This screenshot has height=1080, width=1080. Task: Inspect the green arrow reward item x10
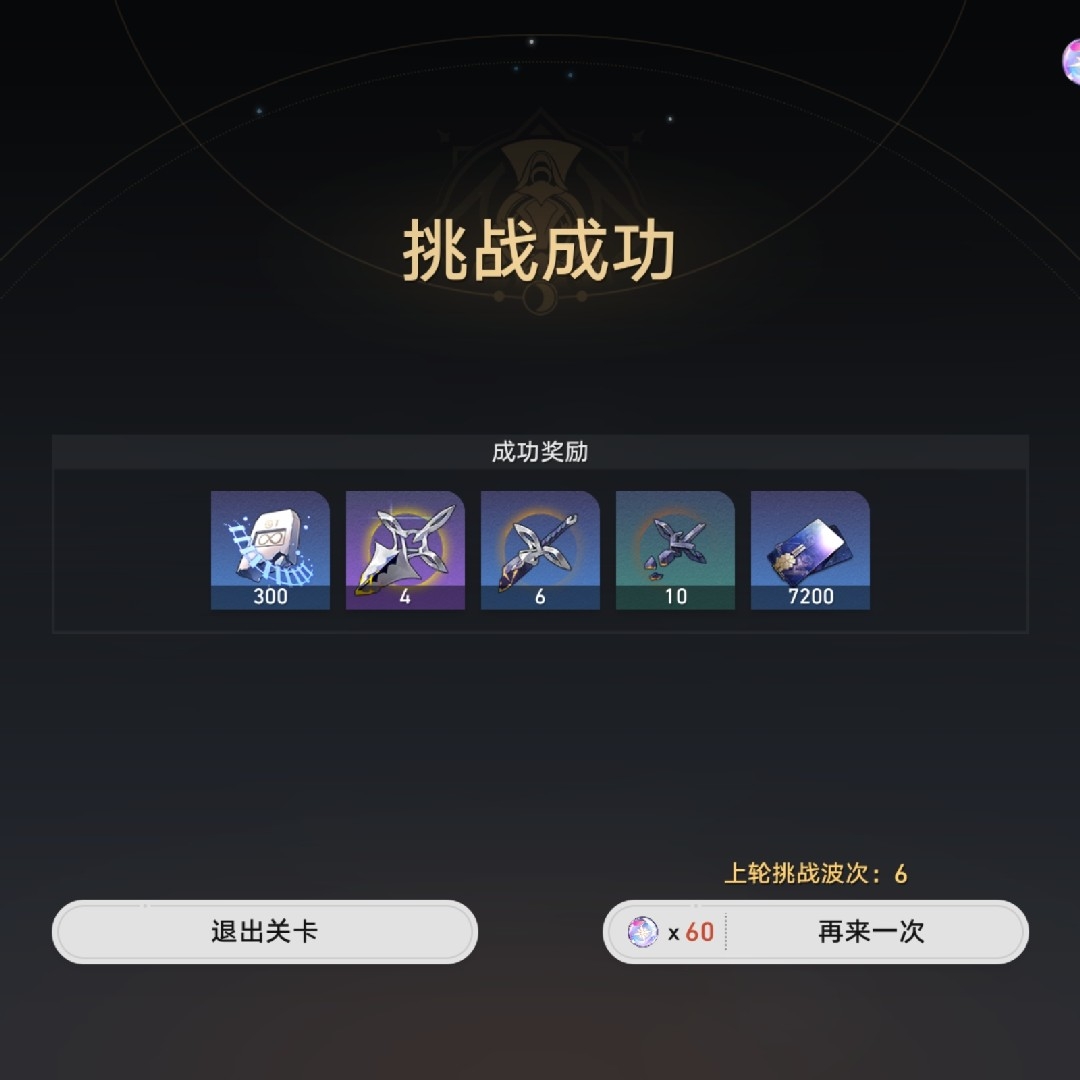pos(675,548)
